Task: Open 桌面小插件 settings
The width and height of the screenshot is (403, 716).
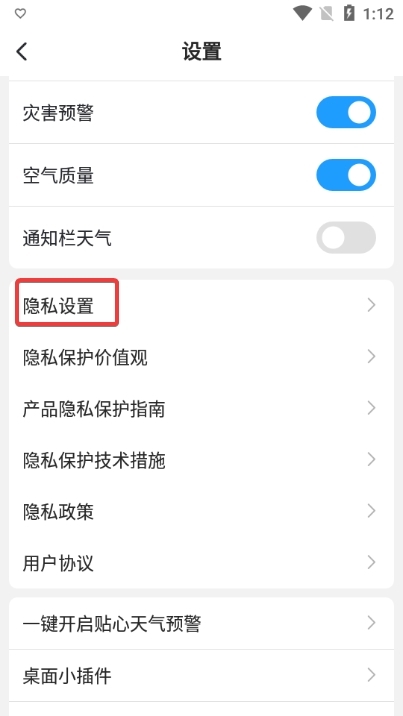Action: click(201, 675)
